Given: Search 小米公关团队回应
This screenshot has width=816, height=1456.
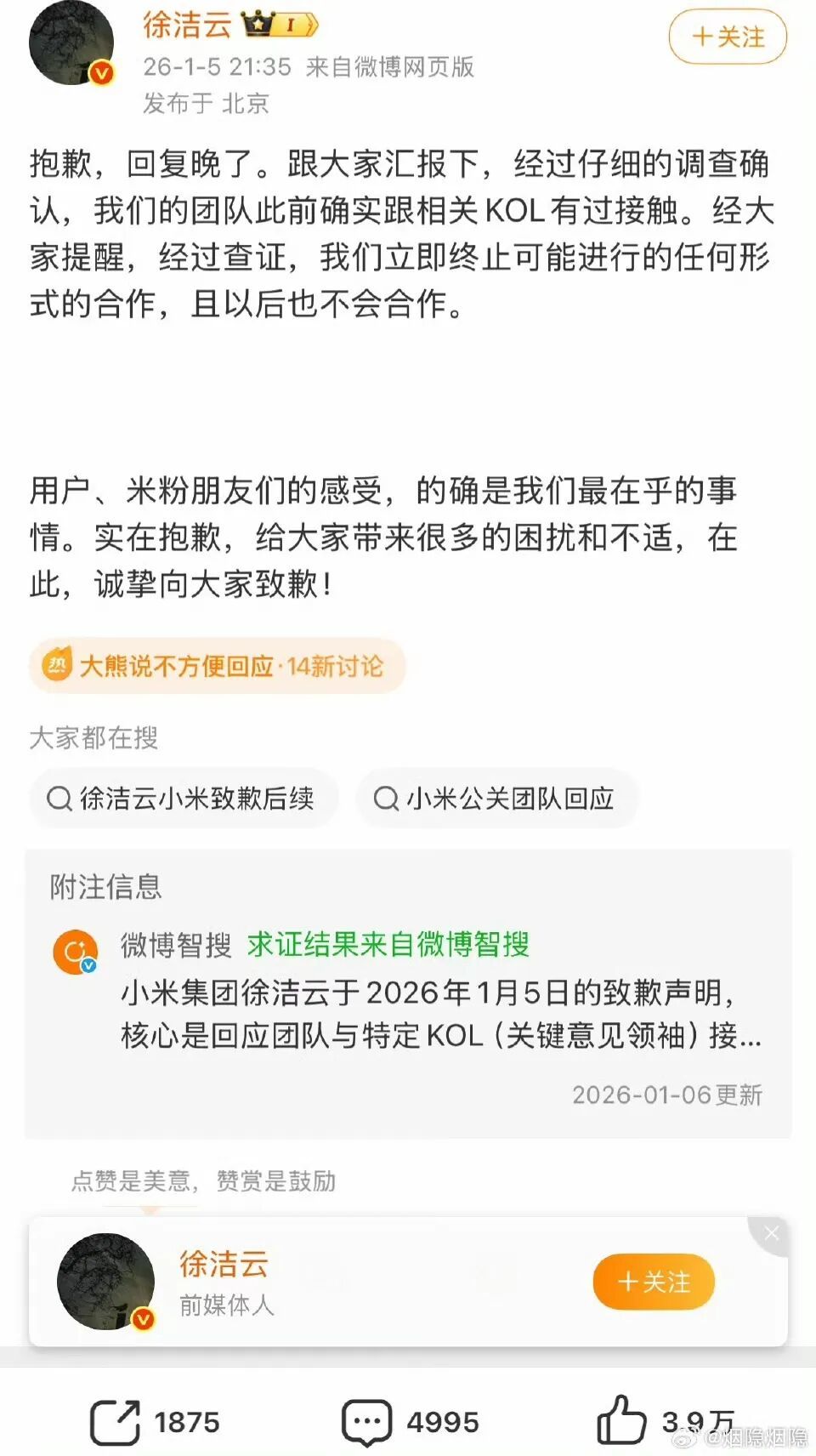Looking at the screenshot, I should pos(496,799).
